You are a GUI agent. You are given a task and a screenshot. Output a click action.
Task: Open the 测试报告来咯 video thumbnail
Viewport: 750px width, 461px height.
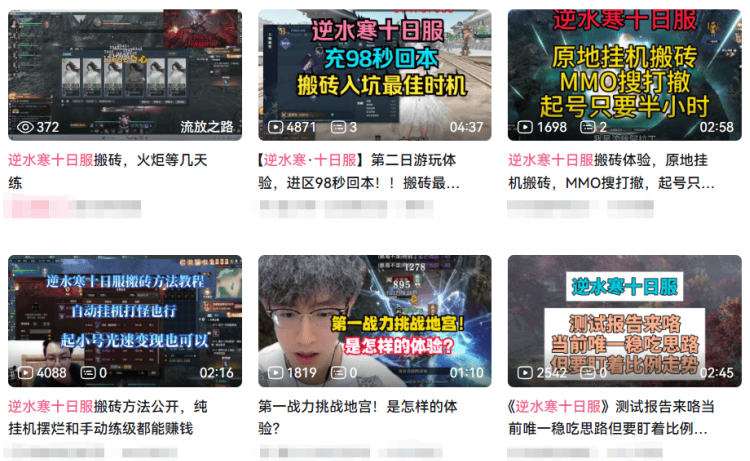[x=624, y=320]
